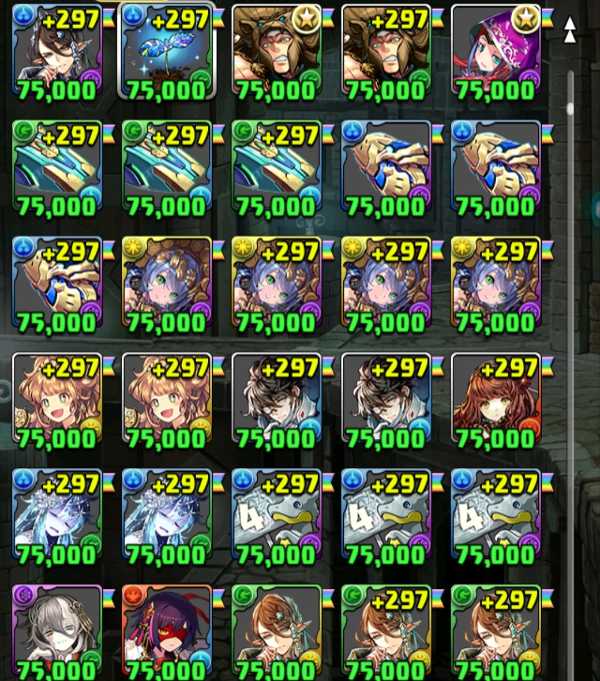
Task: Jump to top with the double-arrow icon
Action: coord(569,30)
